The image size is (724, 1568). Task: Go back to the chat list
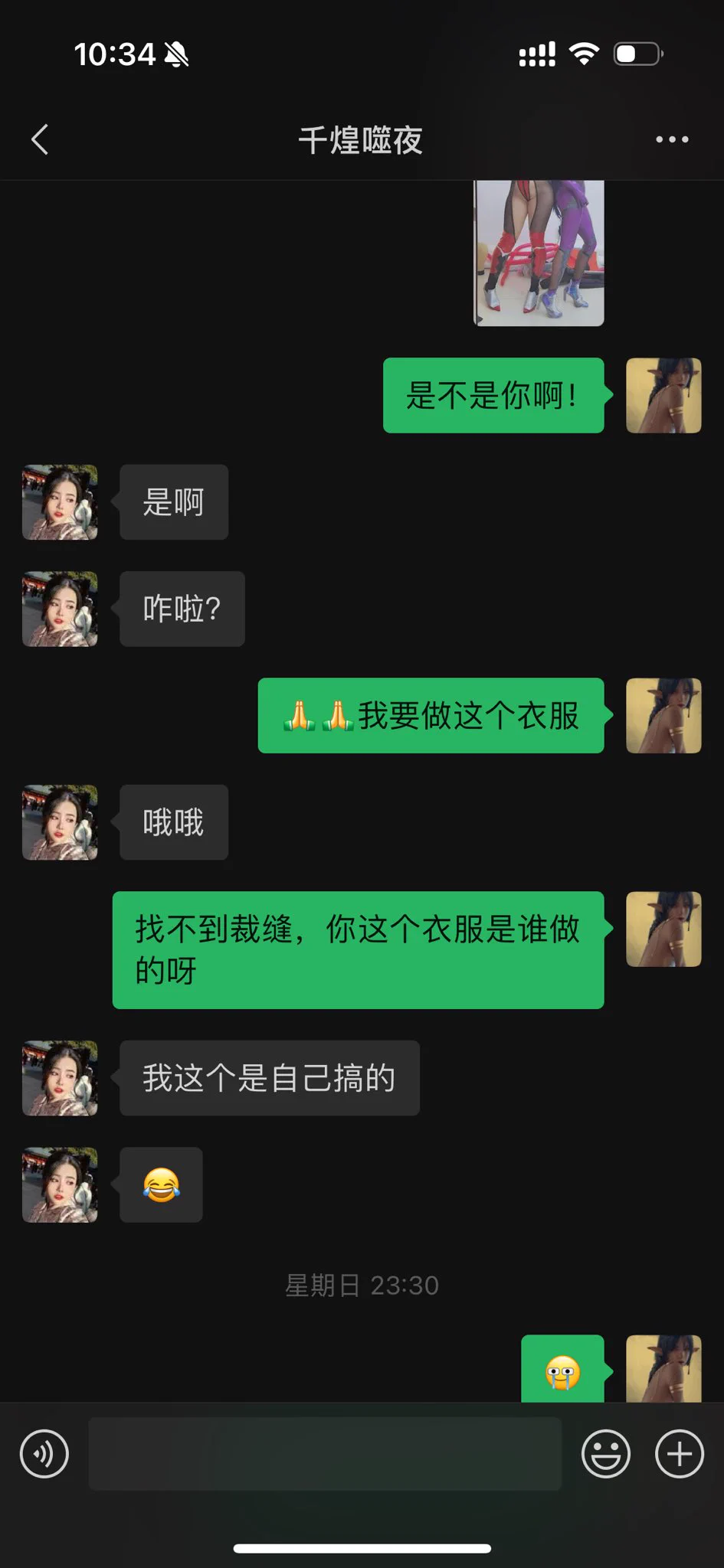pos(40,139)
